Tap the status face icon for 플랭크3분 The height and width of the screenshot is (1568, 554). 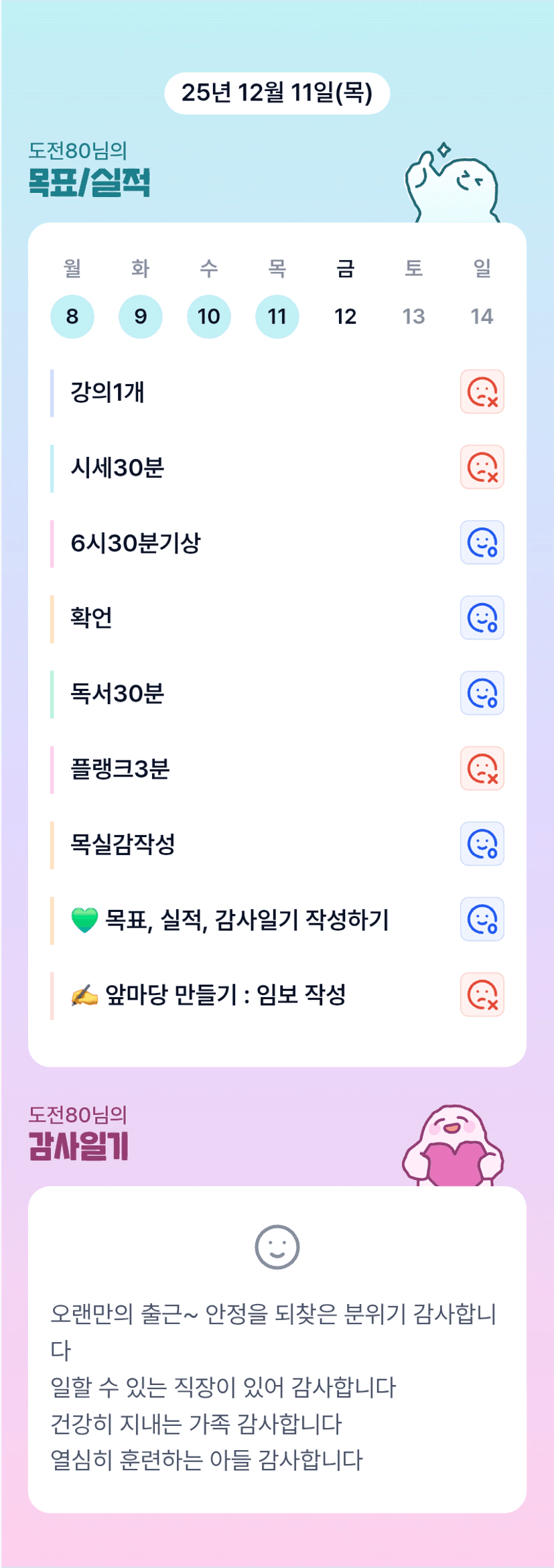click(x=482, y=769)
